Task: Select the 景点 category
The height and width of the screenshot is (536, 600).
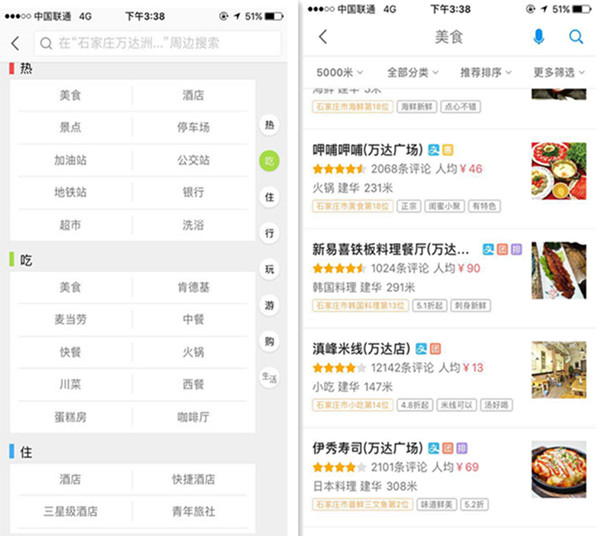Action: tap(70, 127)
